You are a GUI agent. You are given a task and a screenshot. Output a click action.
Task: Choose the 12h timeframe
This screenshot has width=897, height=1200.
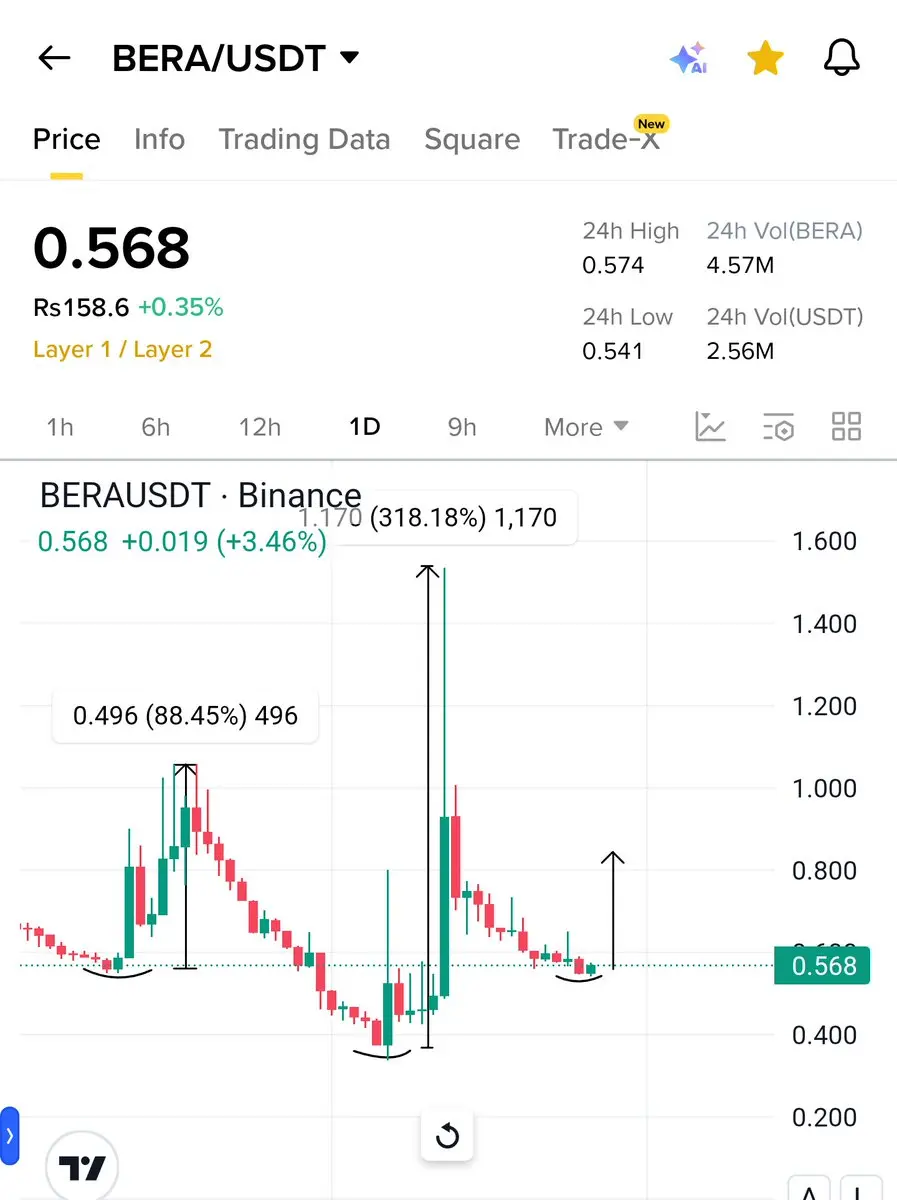click(x=259, y=427)
